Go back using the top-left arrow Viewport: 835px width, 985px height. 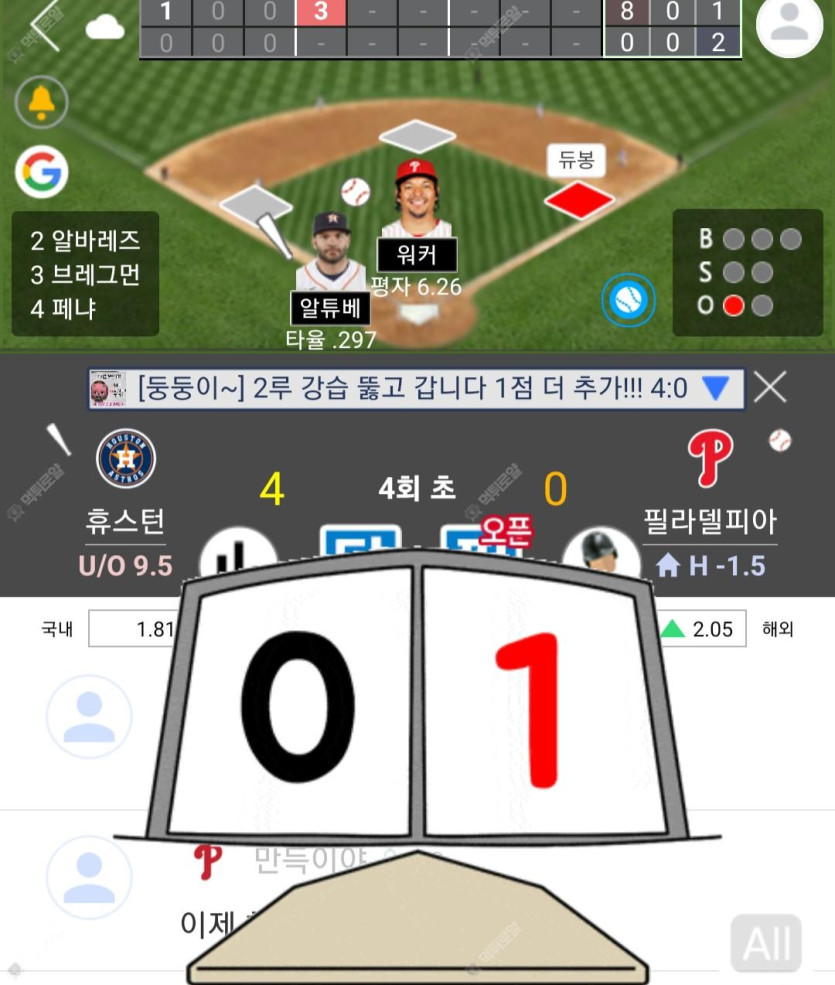pyautogui.click(x=44, y=24)
